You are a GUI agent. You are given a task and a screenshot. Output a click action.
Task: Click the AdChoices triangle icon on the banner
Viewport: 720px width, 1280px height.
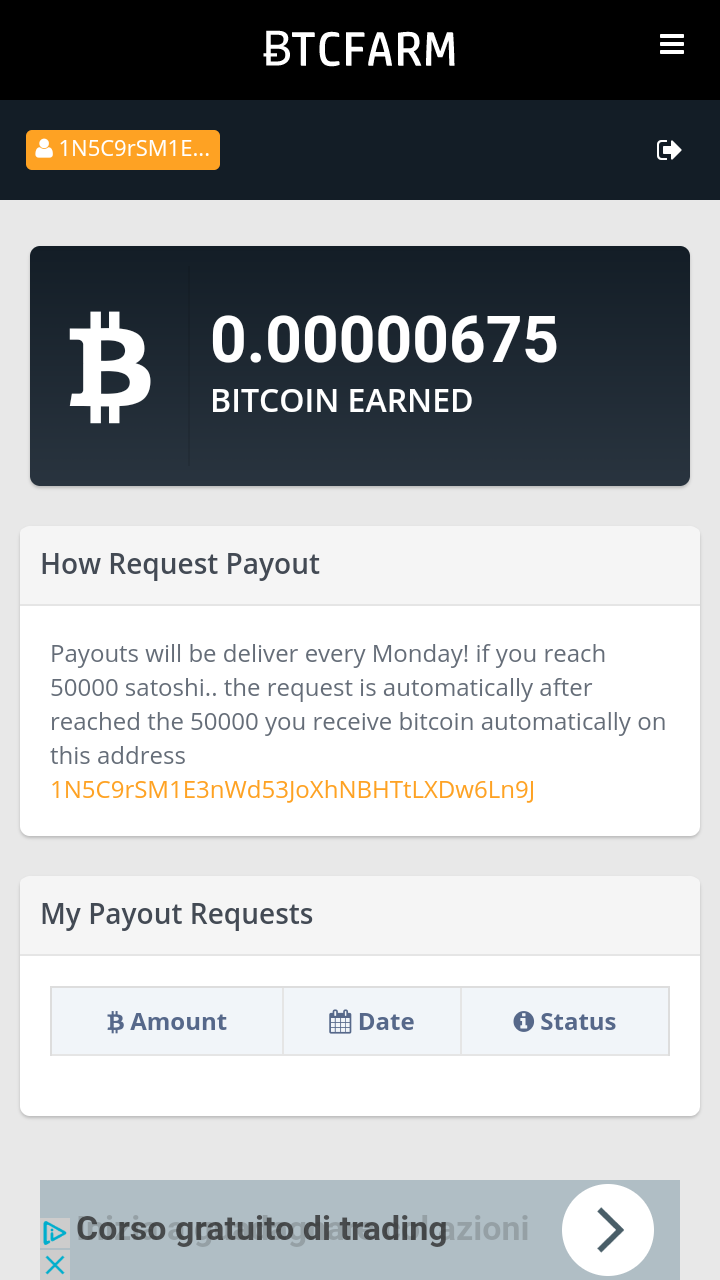click(55, 1234)
